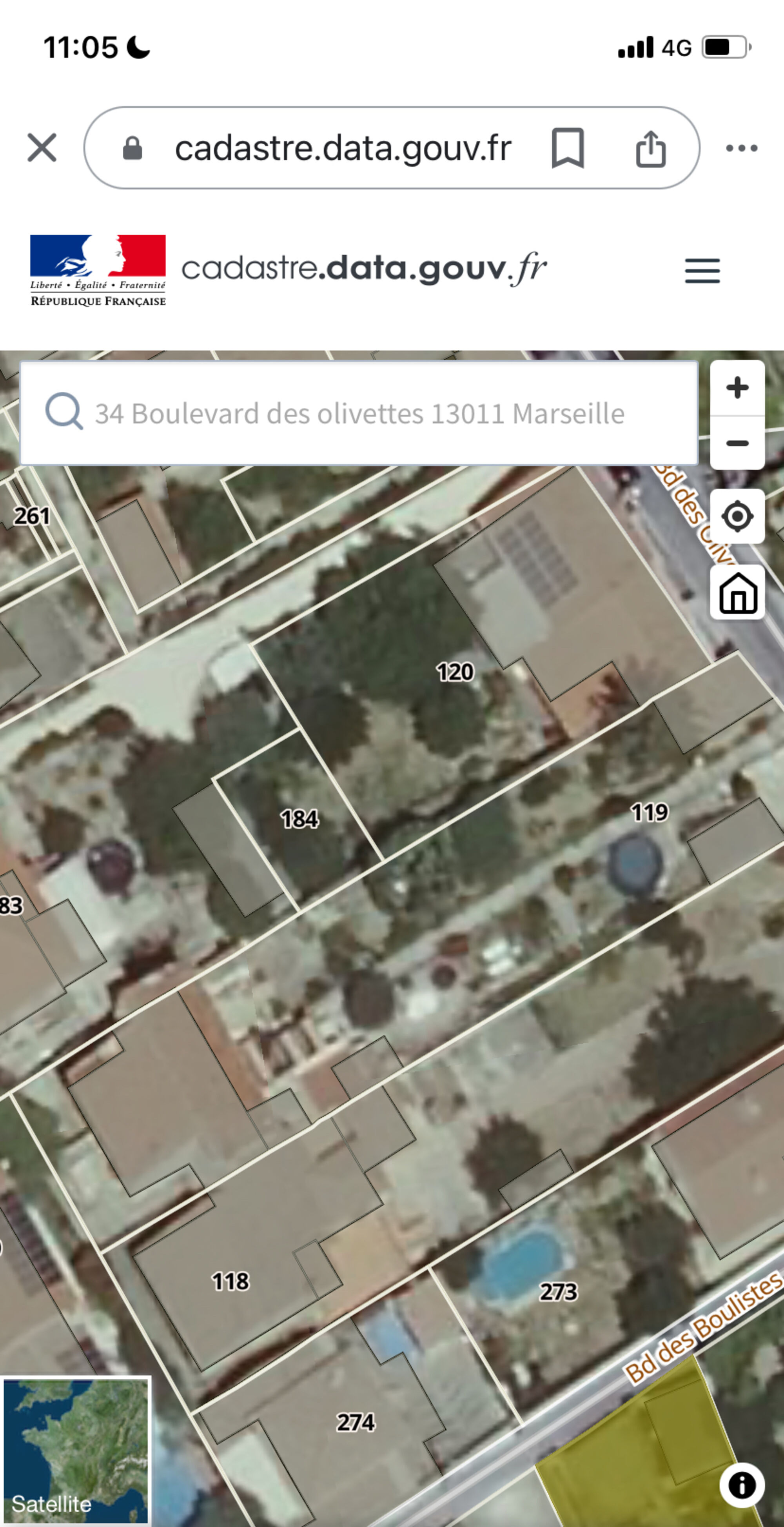
Task: Locate my current position
Action: (x=737, y=516)
